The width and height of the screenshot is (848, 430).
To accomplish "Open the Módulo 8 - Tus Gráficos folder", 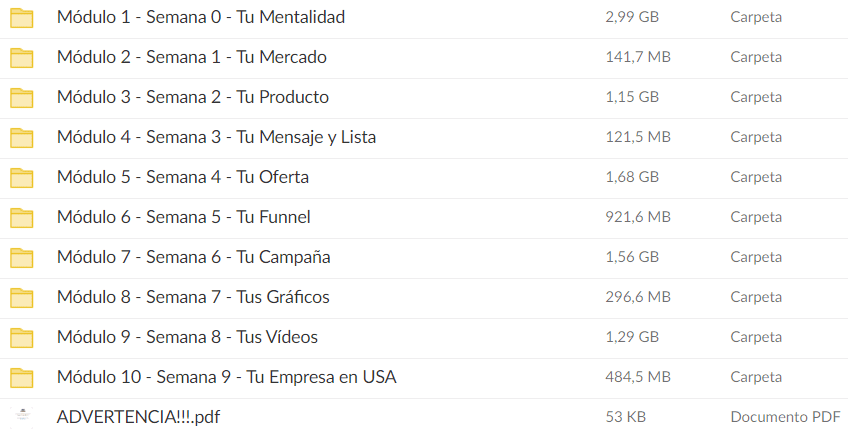I will pos(193,297).
